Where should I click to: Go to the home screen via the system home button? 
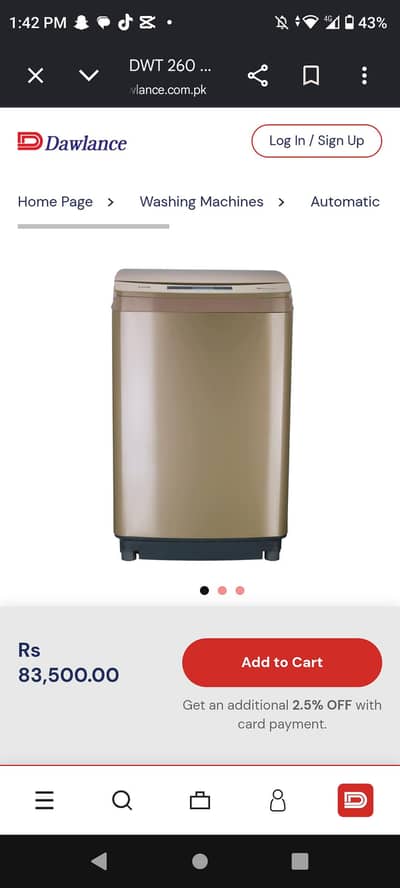(200, 861)
